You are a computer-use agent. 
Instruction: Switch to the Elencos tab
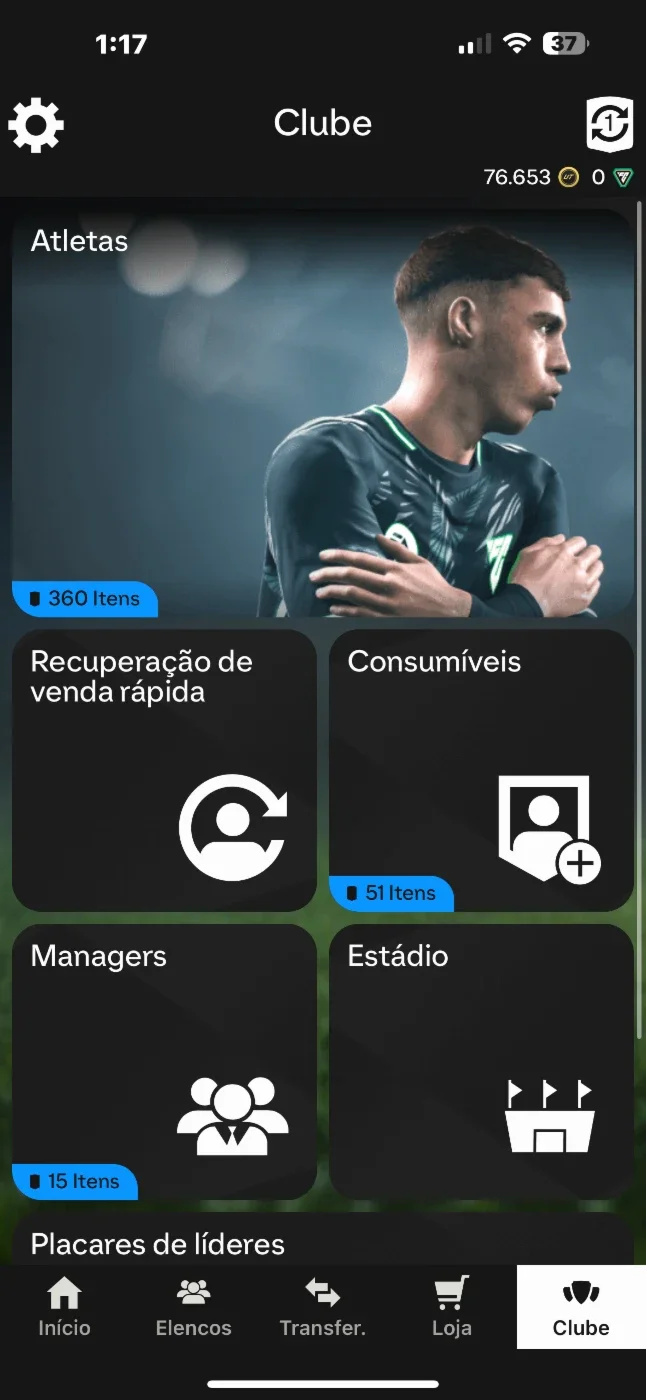tap(193, 1307)
